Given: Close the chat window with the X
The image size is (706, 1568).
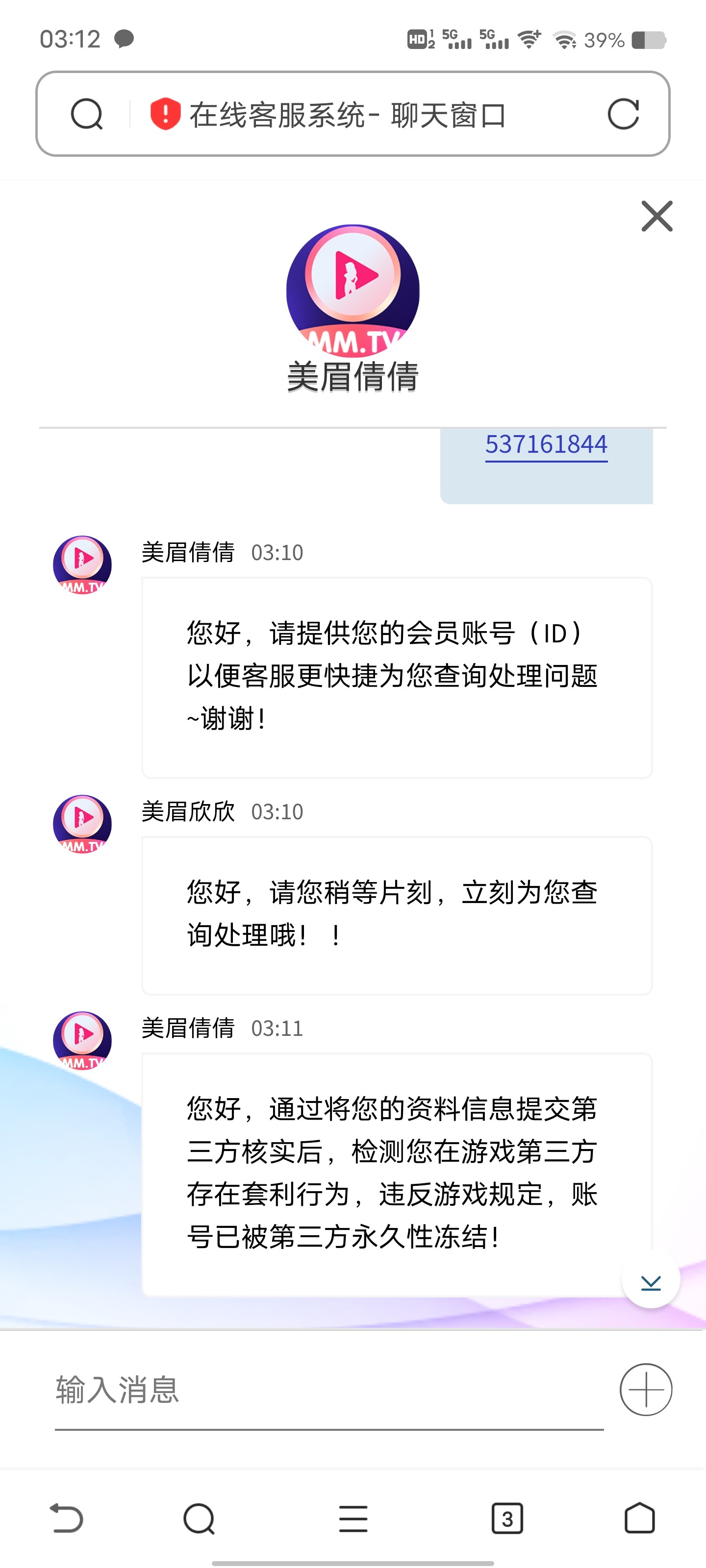Looking at the screenshot, I should [656, 216].
